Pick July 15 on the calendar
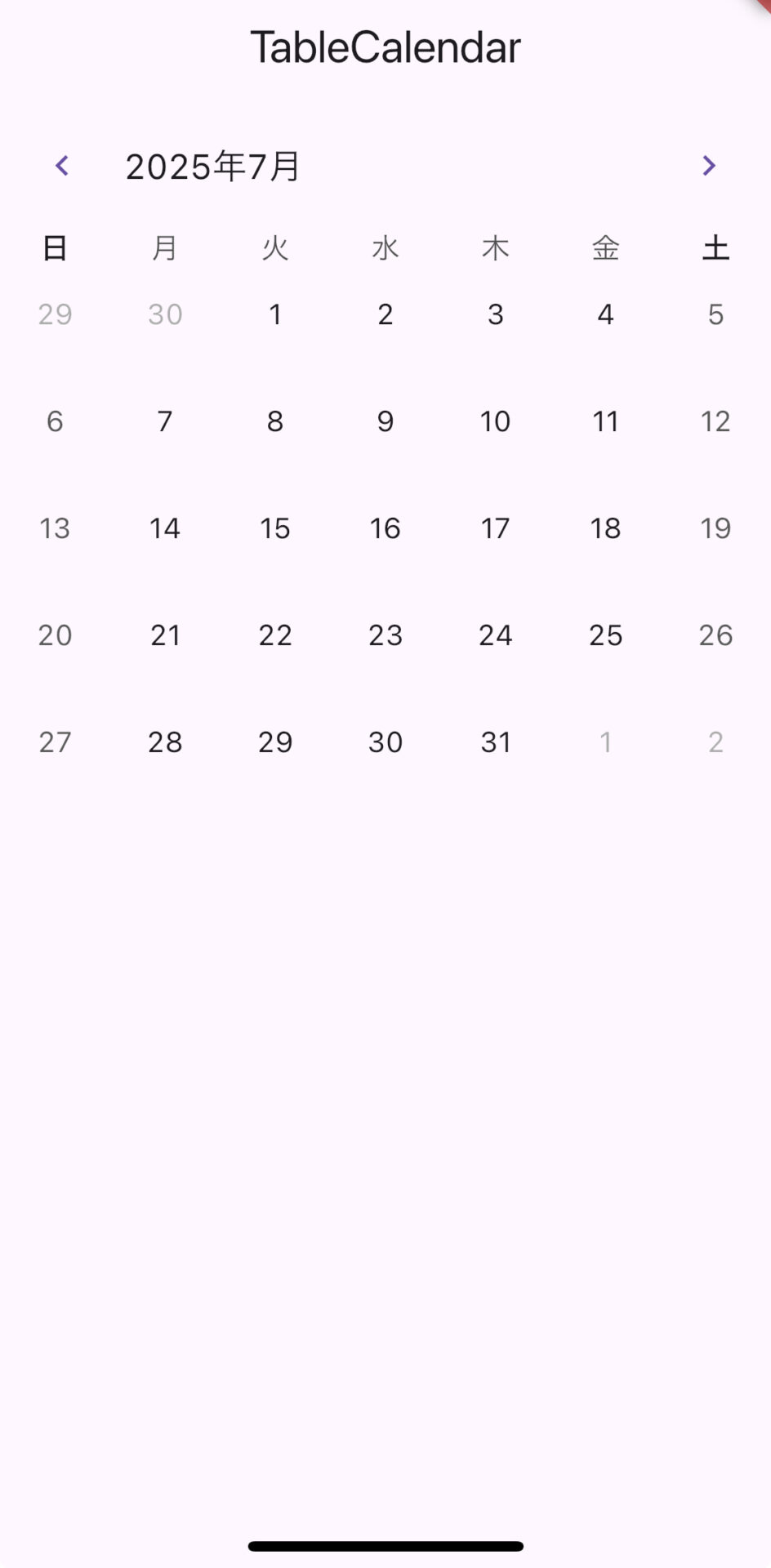The image size is (771, 1568). pyautogui.click(x=275, y=528)
